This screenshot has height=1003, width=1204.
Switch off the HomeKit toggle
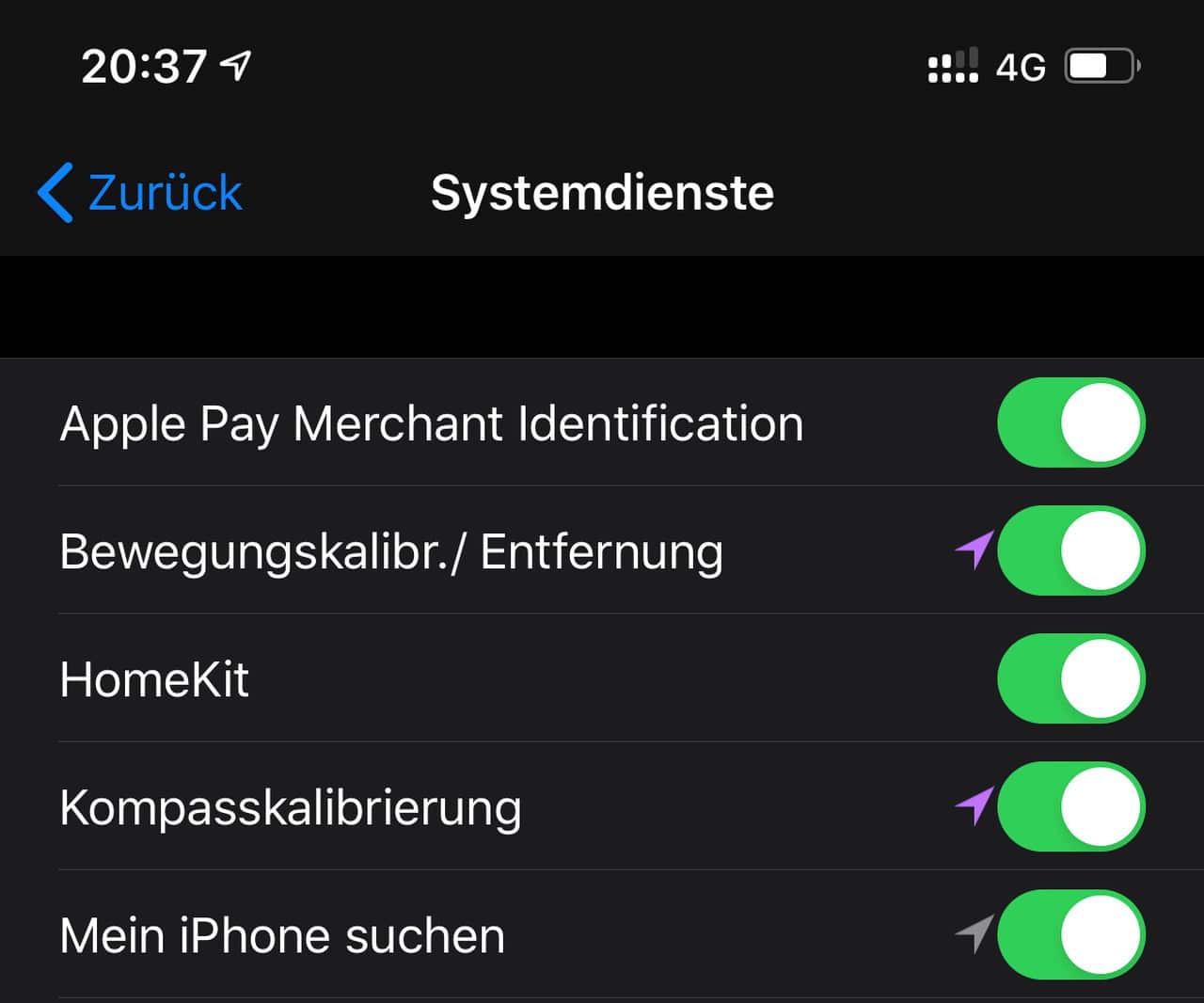click(1070, 678)
